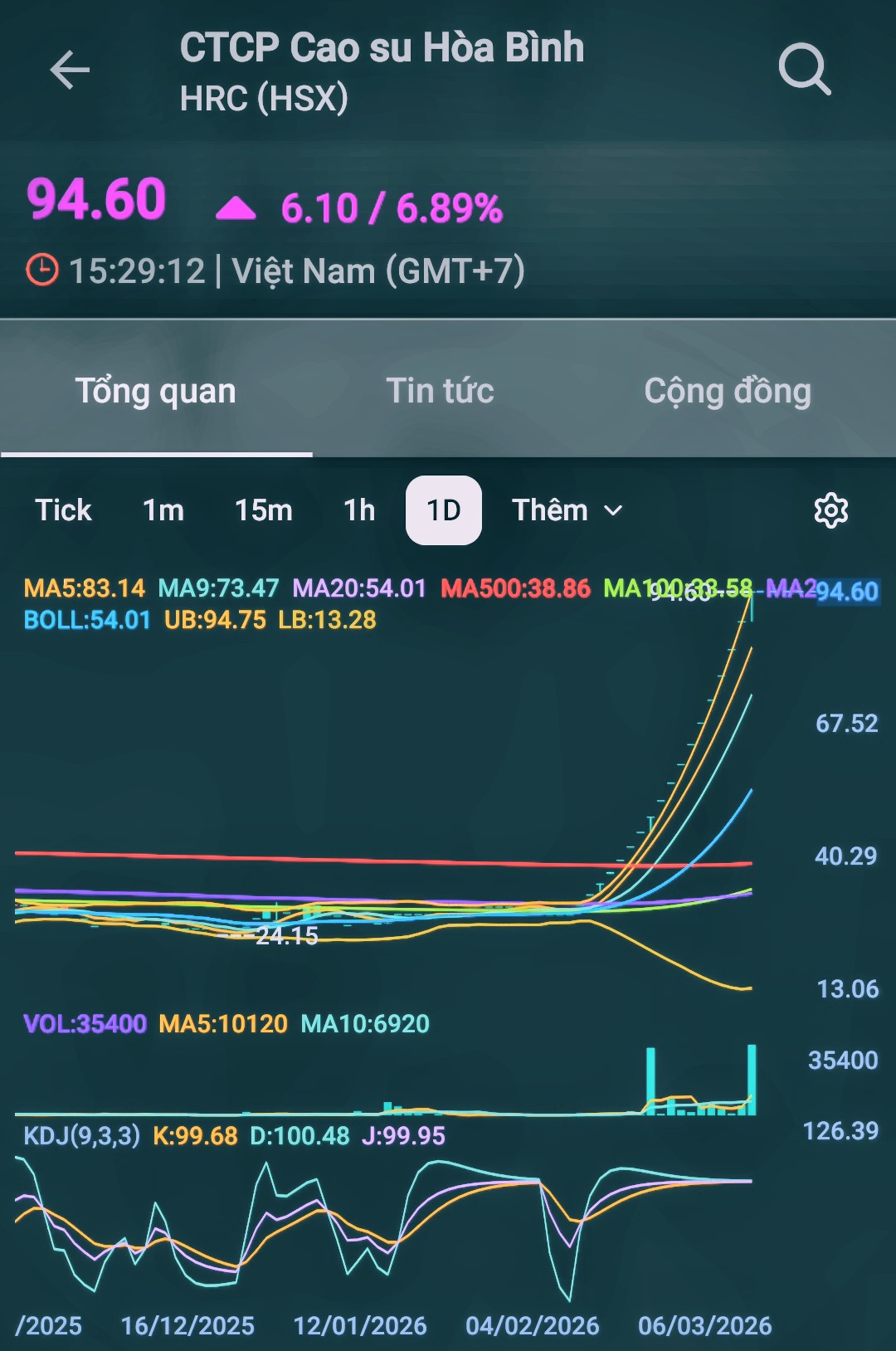This screenshot has height=1351, width=896.
Task: Switch chart to 1h interval
Action: click(359, 510)
